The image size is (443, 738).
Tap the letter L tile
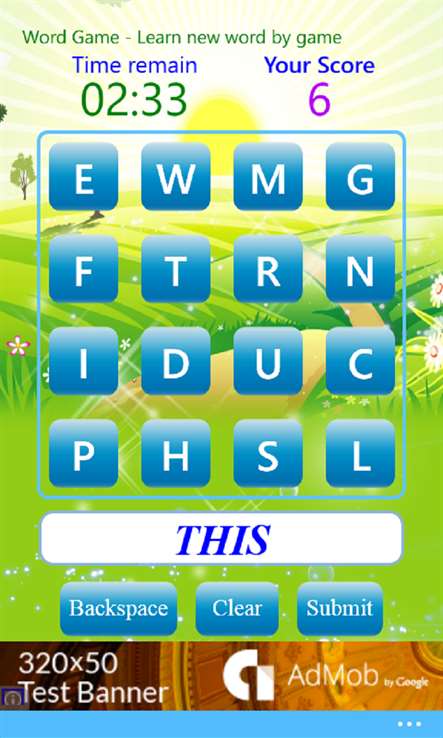point(360,453)
